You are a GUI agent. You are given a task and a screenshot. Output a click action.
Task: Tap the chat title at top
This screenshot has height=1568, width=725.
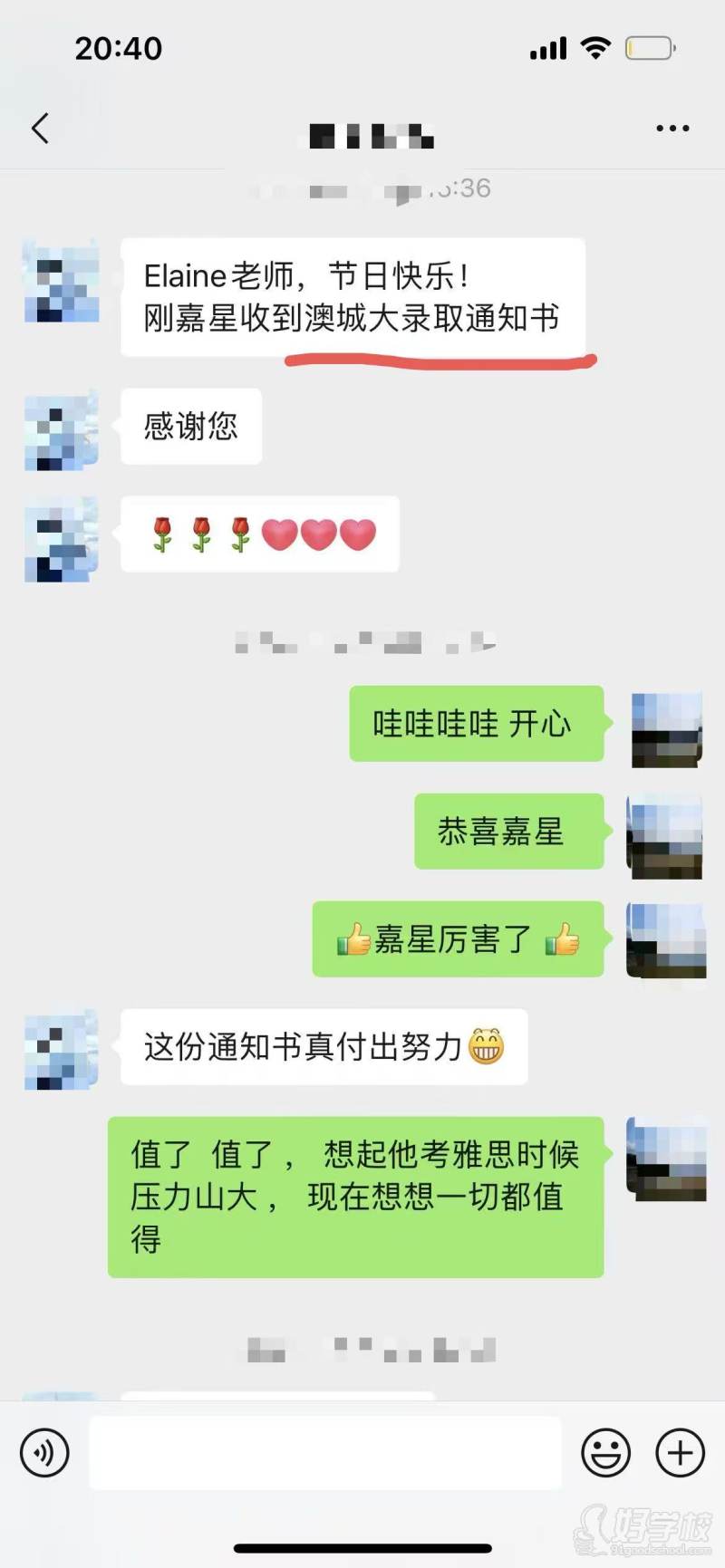click(367, 134)
